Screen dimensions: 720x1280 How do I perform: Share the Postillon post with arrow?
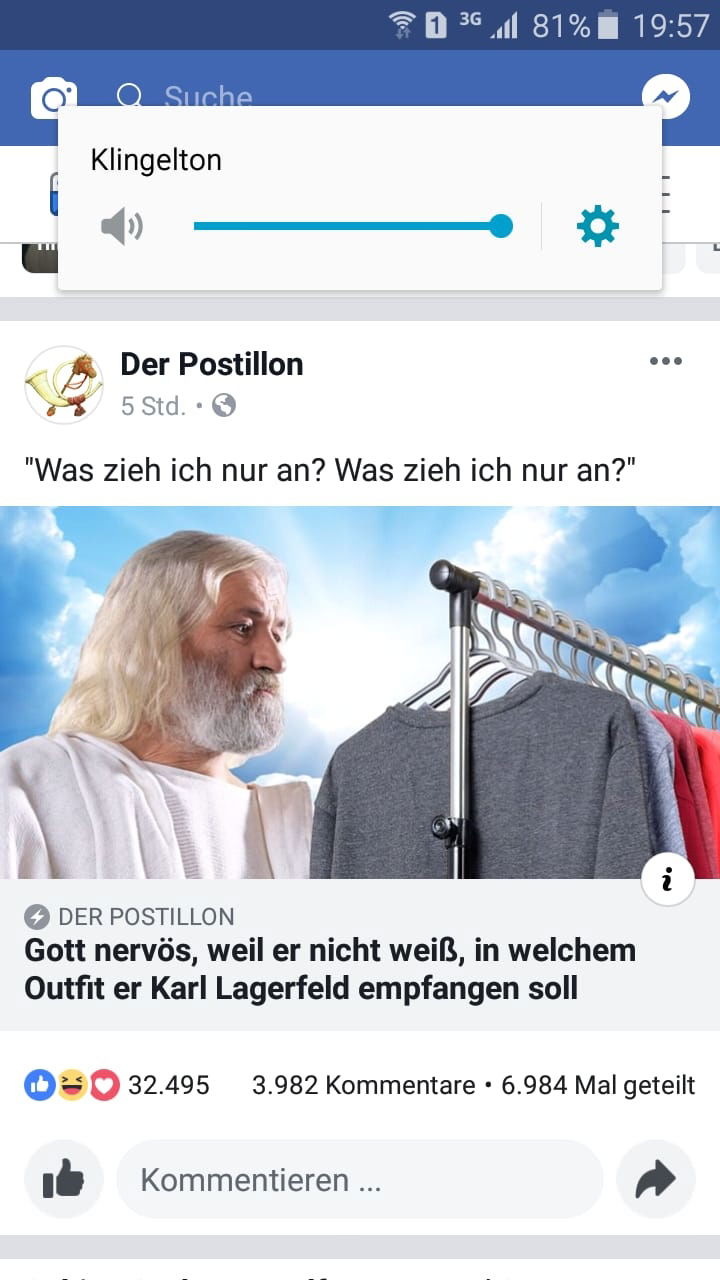click(x=656, y=1180)
